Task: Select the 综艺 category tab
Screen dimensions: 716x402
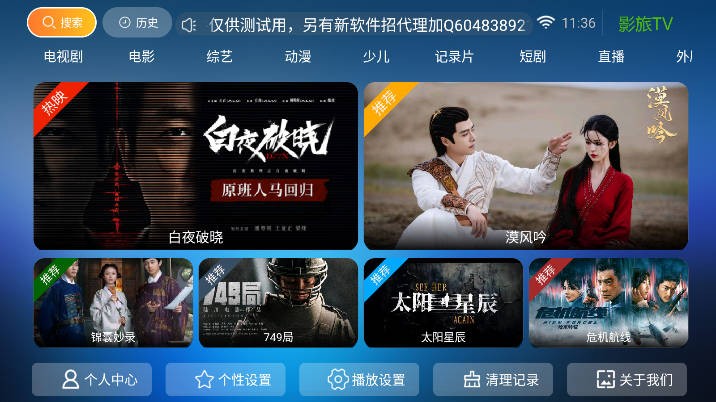Action: pyautogui.click(x=219, y=56)
